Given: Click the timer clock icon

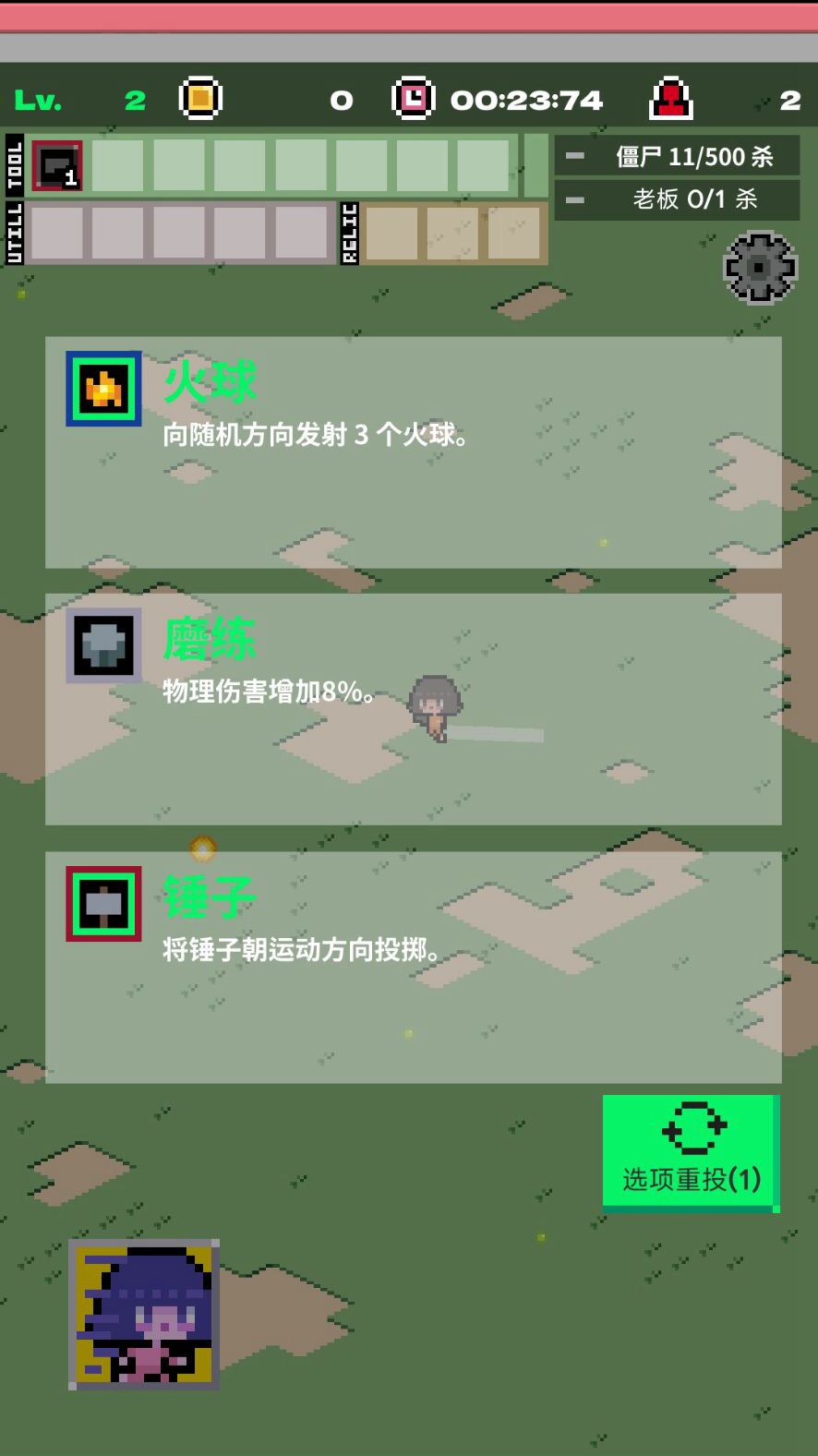Looking at the screenshot, I should 414,99.
